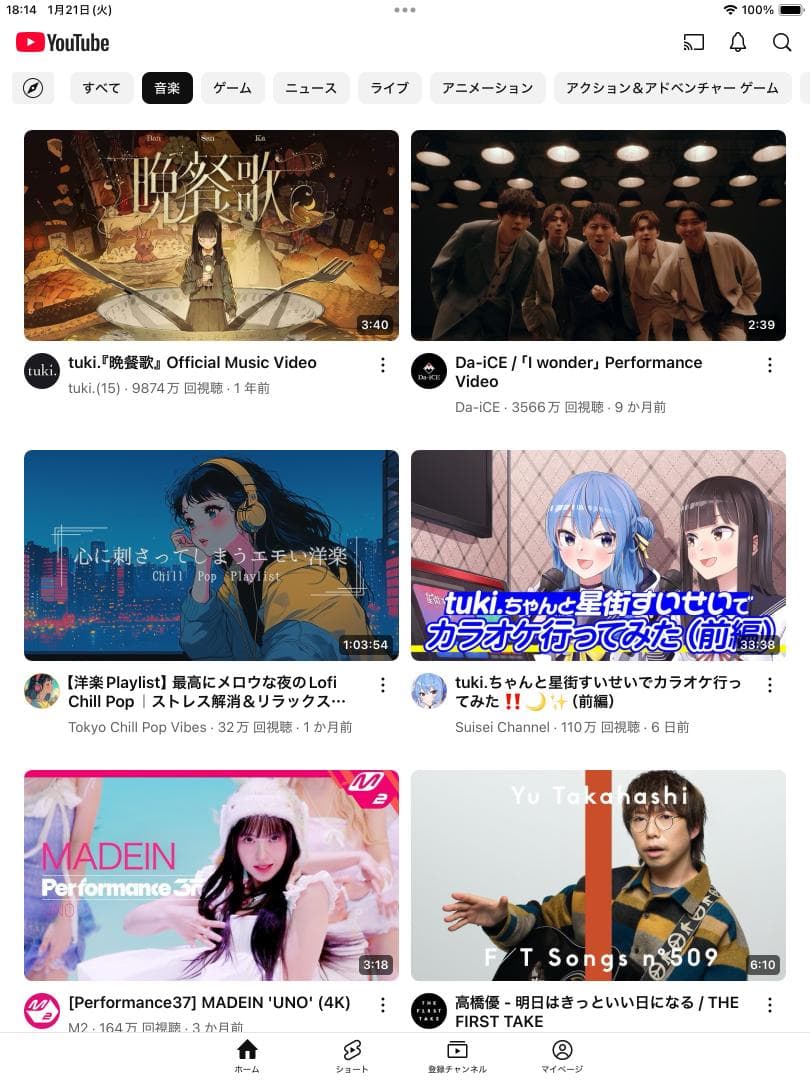Play the Suisei Channel karaoke video

[x=598, y=555]
